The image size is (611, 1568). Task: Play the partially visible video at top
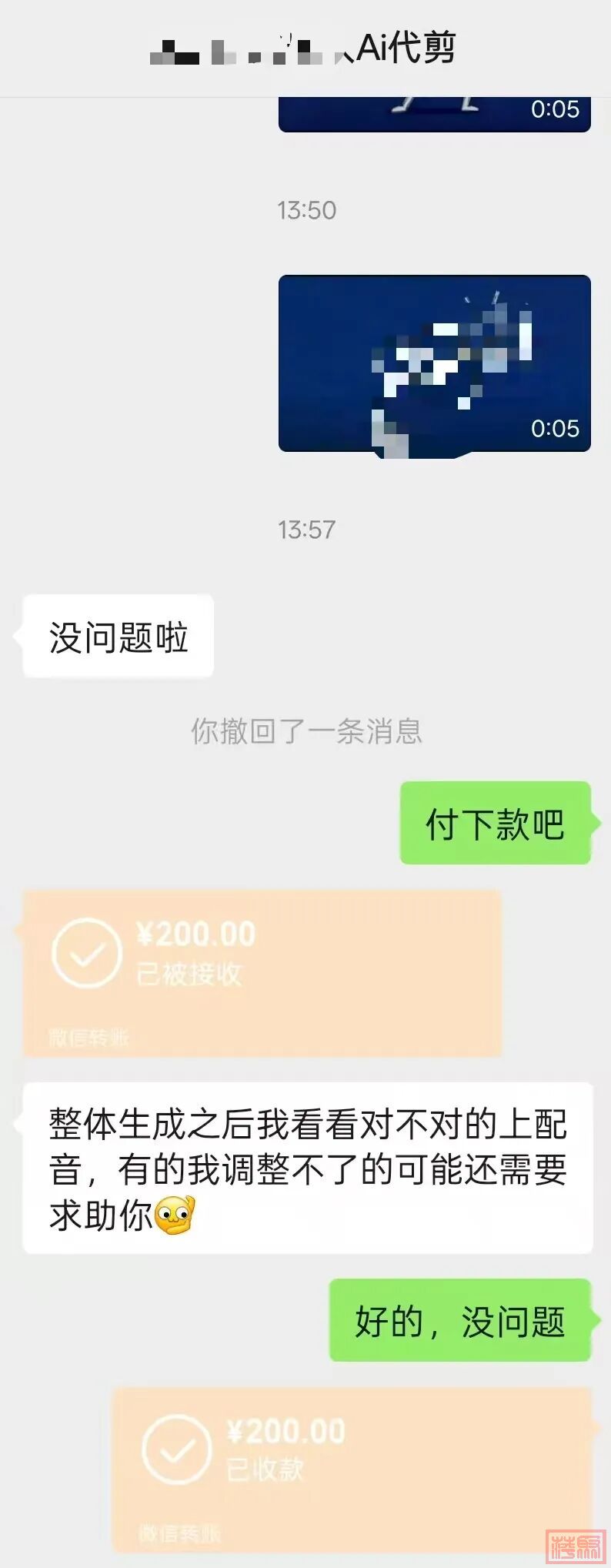[x=434, y=115]
